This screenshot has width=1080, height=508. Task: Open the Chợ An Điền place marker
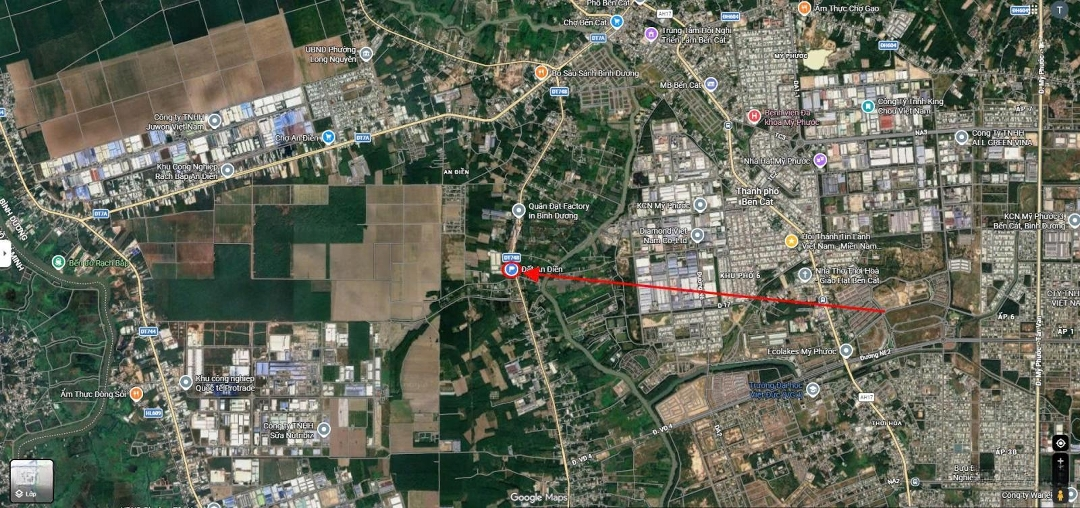329,137
